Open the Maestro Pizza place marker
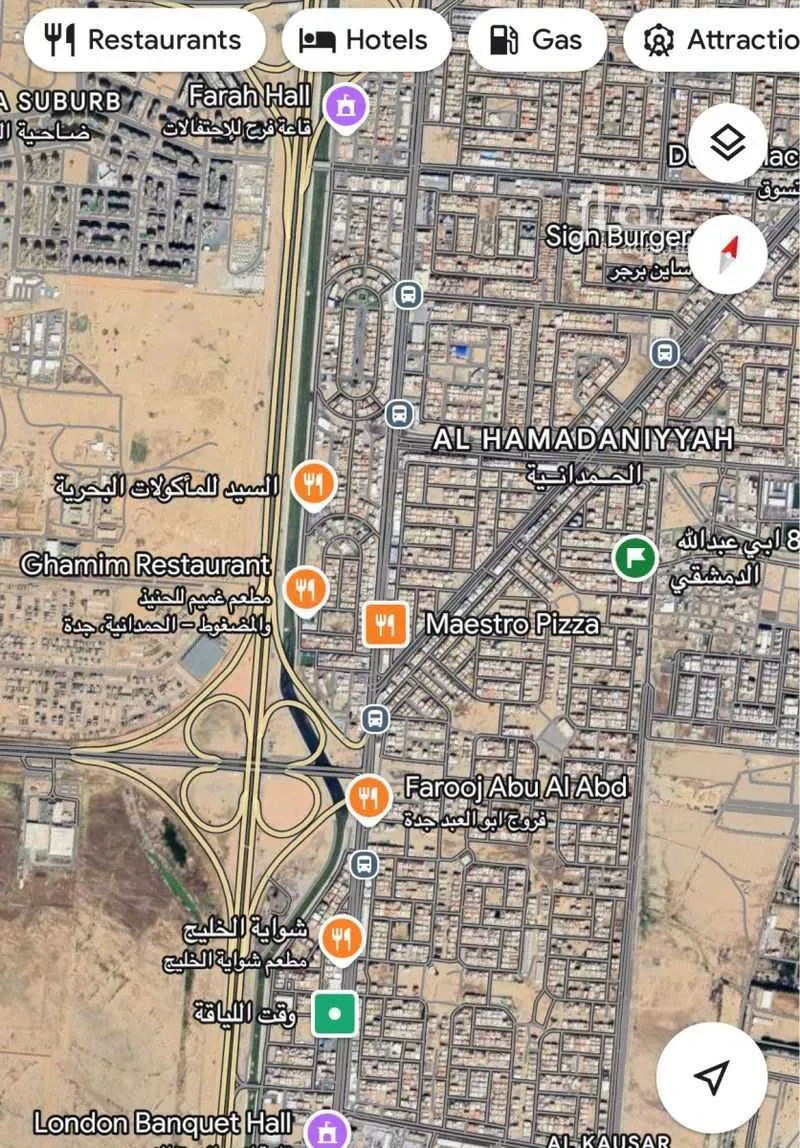 point(386,624)
